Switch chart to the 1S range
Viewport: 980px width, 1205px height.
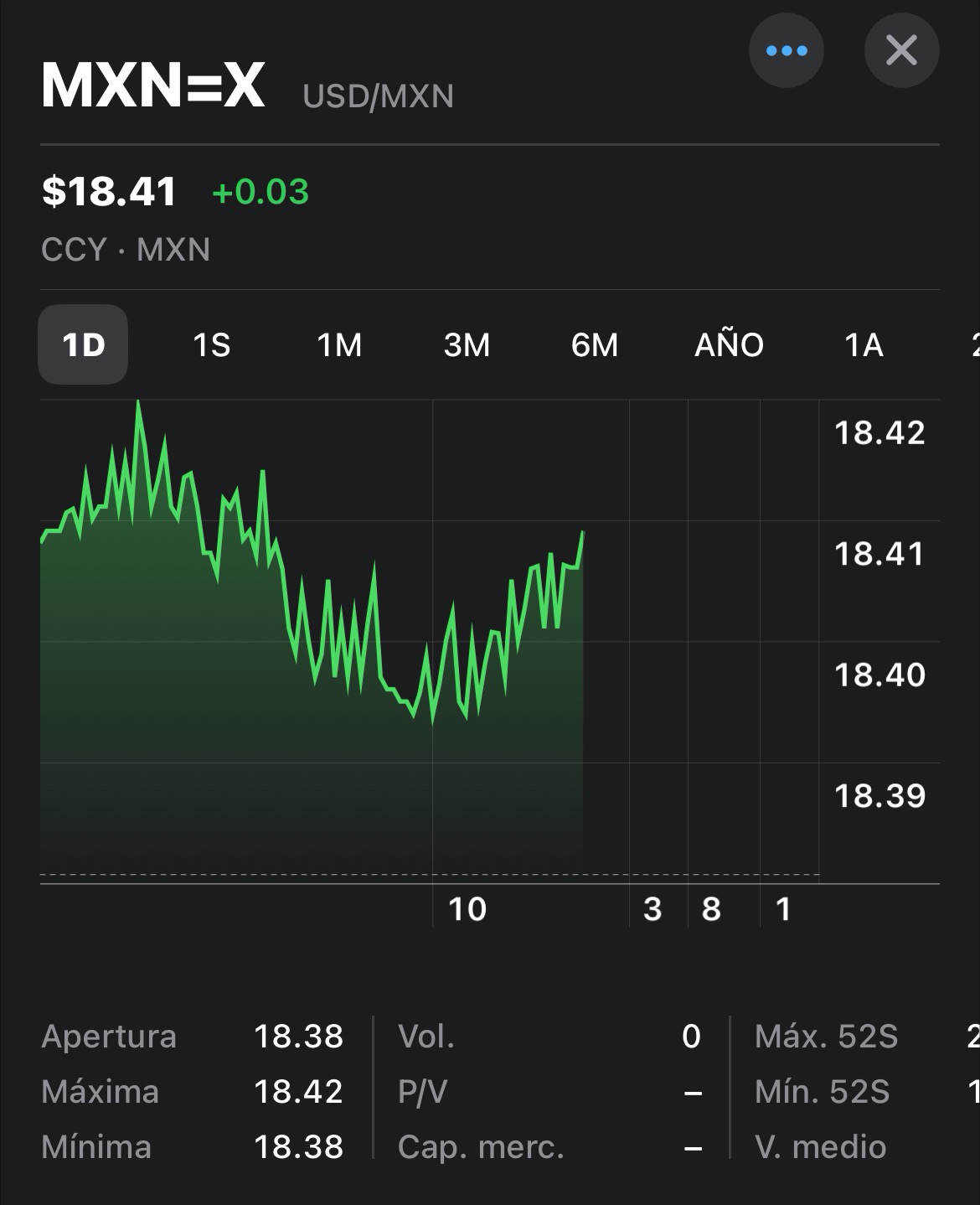coord(211,344)
